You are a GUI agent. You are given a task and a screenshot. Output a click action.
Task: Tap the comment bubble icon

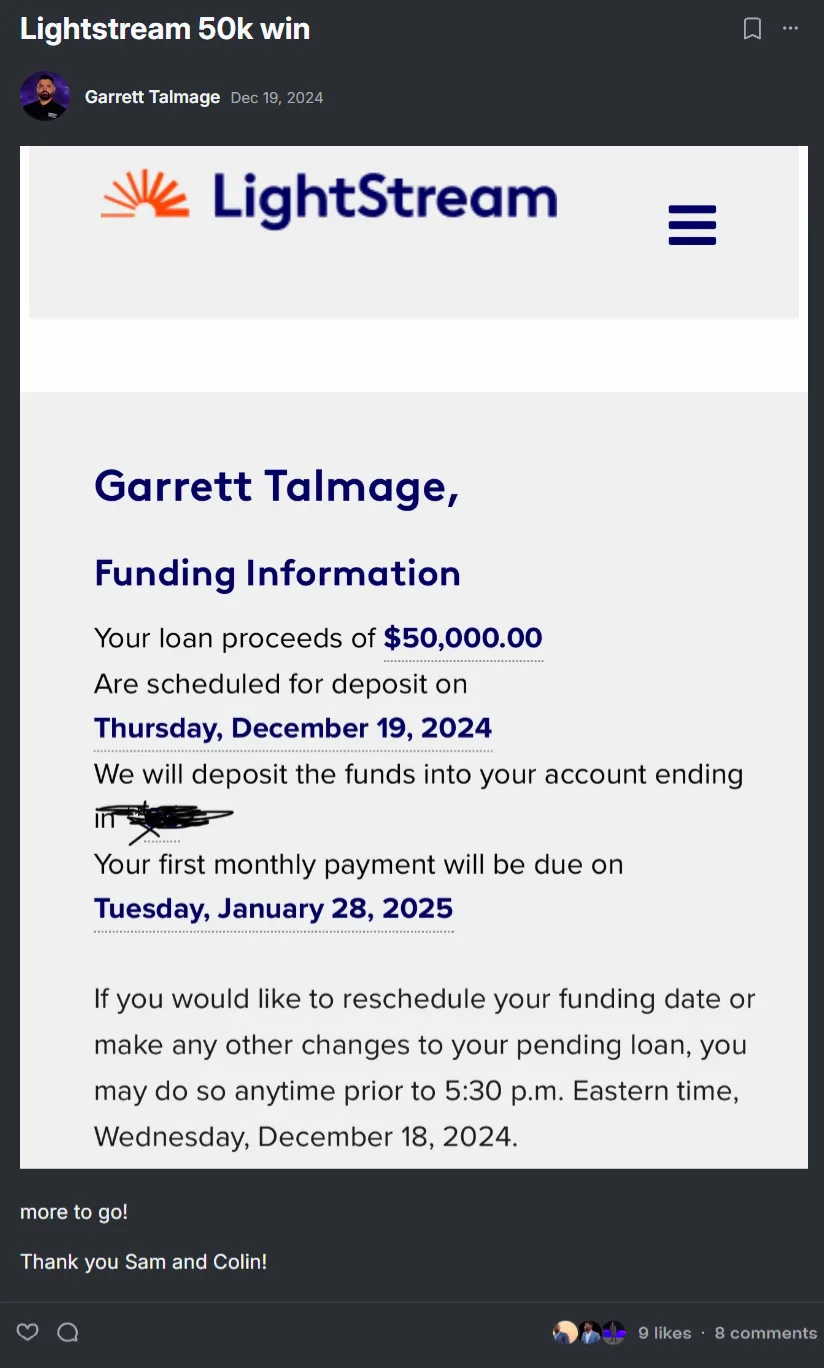68,1332
